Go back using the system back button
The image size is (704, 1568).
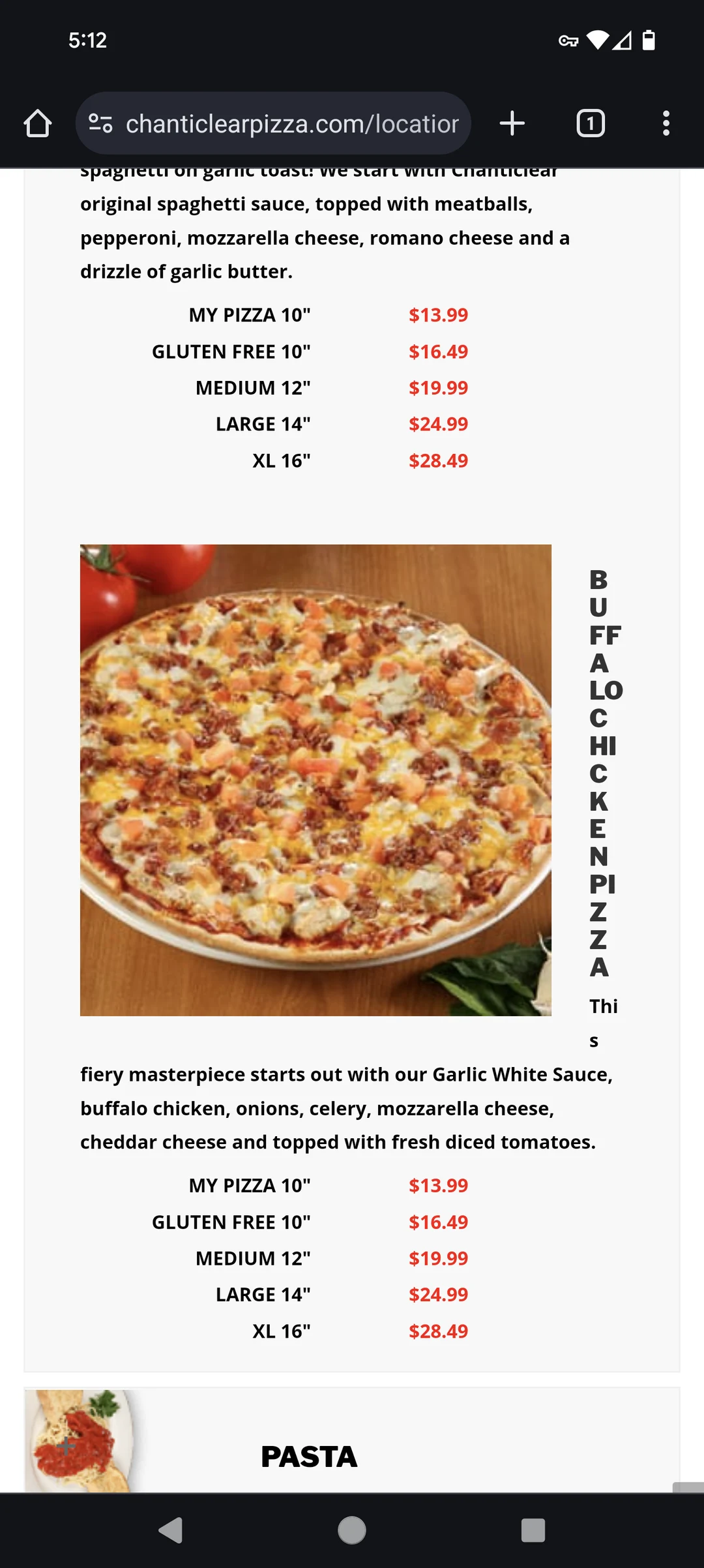171,1530
